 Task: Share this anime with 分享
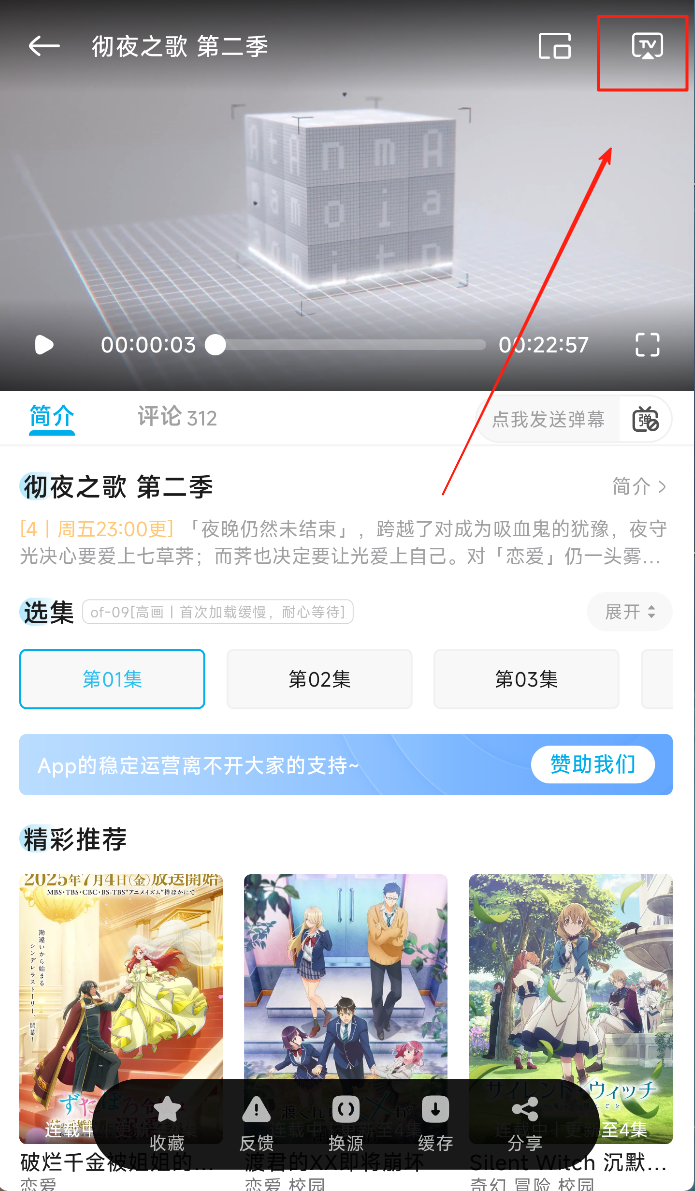click(x=524, y=1122)
